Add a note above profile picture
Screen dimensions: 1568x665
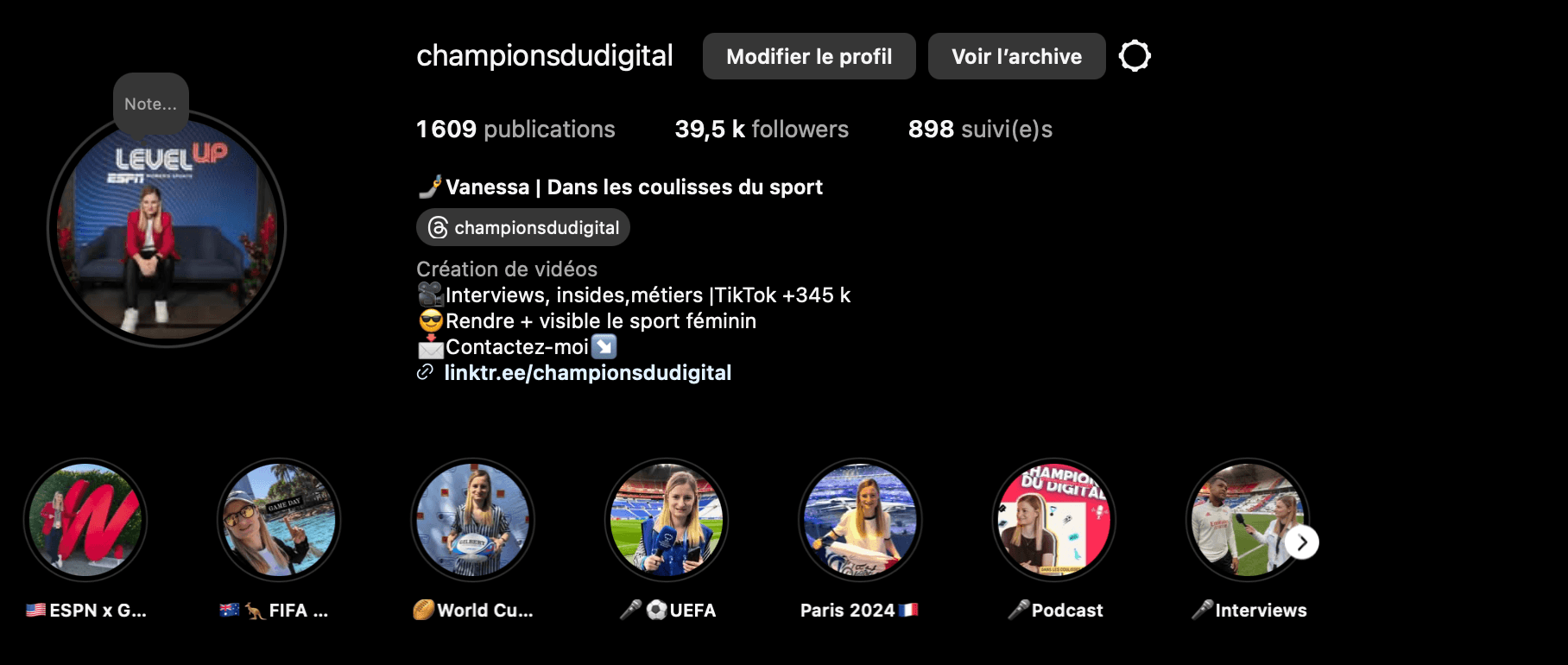(150, 104)
